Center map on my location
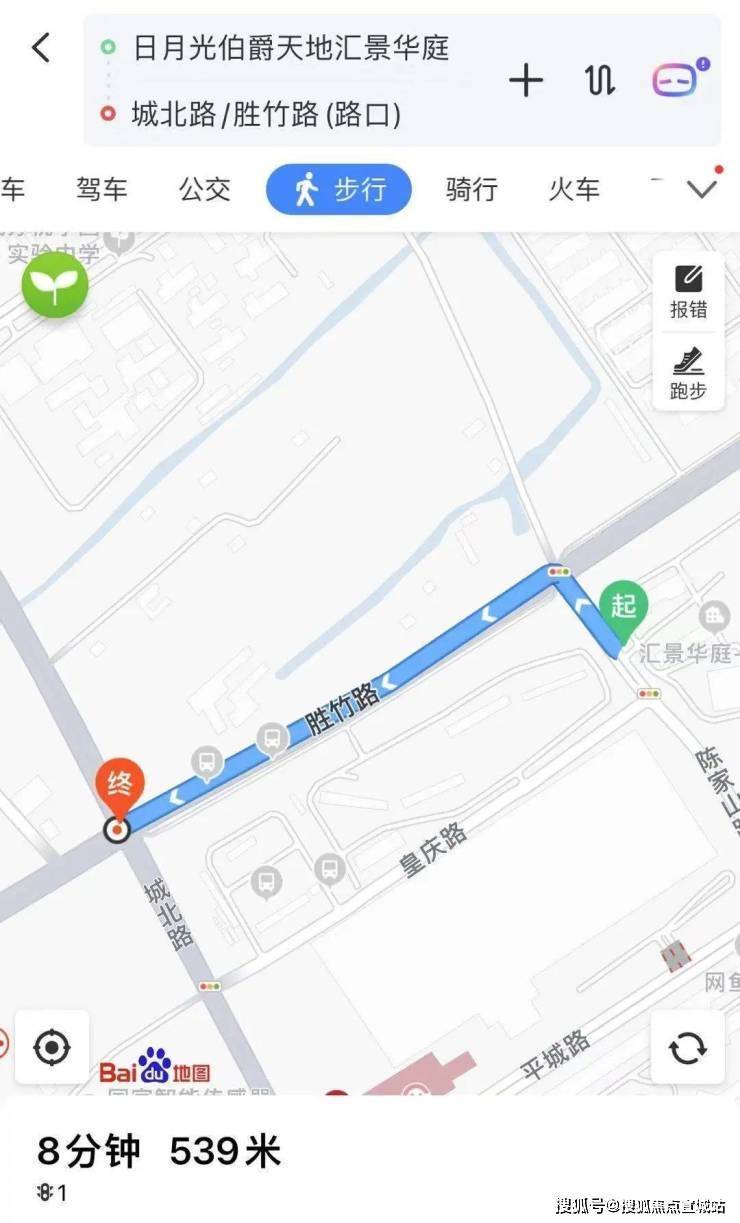 tap(52, 1047)
